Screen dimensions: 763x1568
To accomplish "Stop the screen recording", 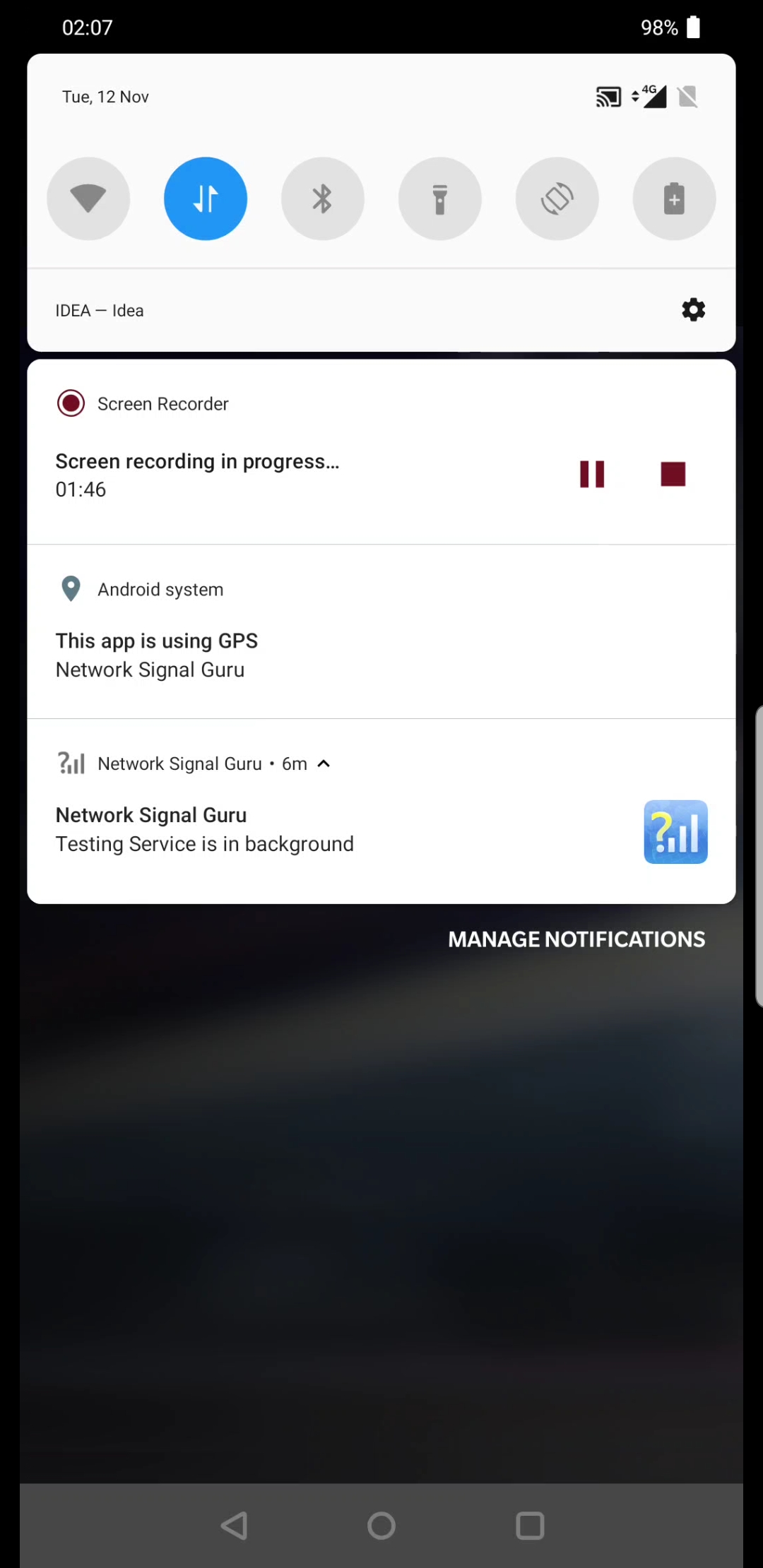I will tap(673, 474).
